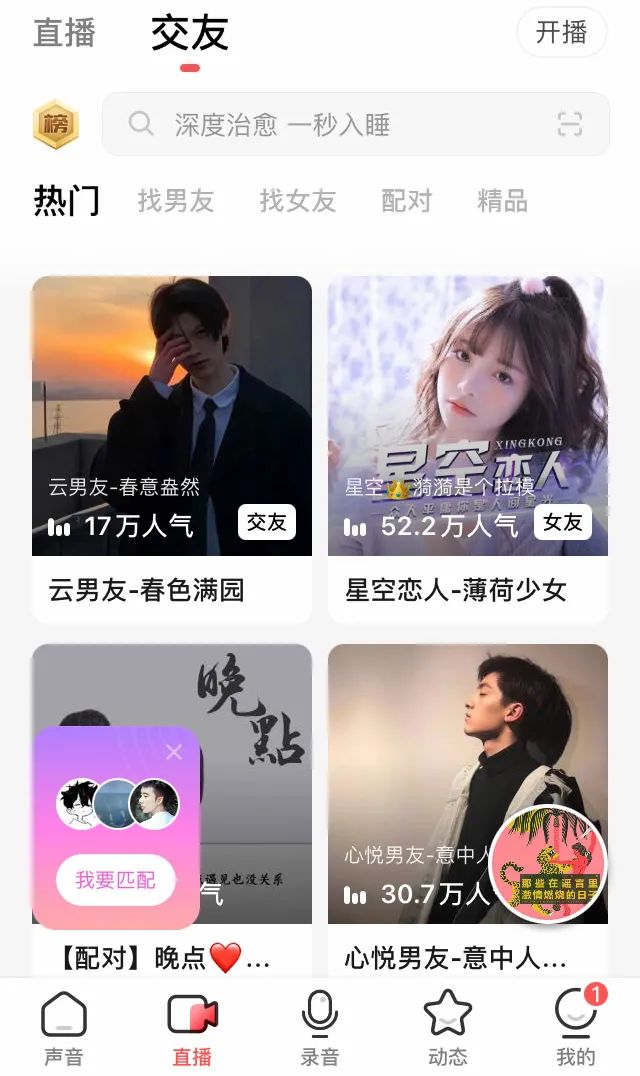Dismiss the matching popup

tap(174, 752)
